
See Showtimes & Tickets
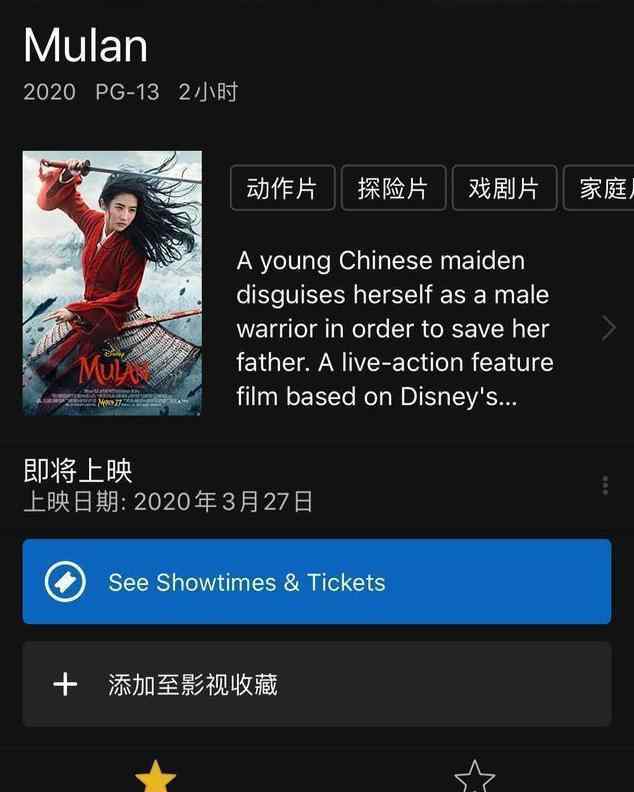coord(316,582)
